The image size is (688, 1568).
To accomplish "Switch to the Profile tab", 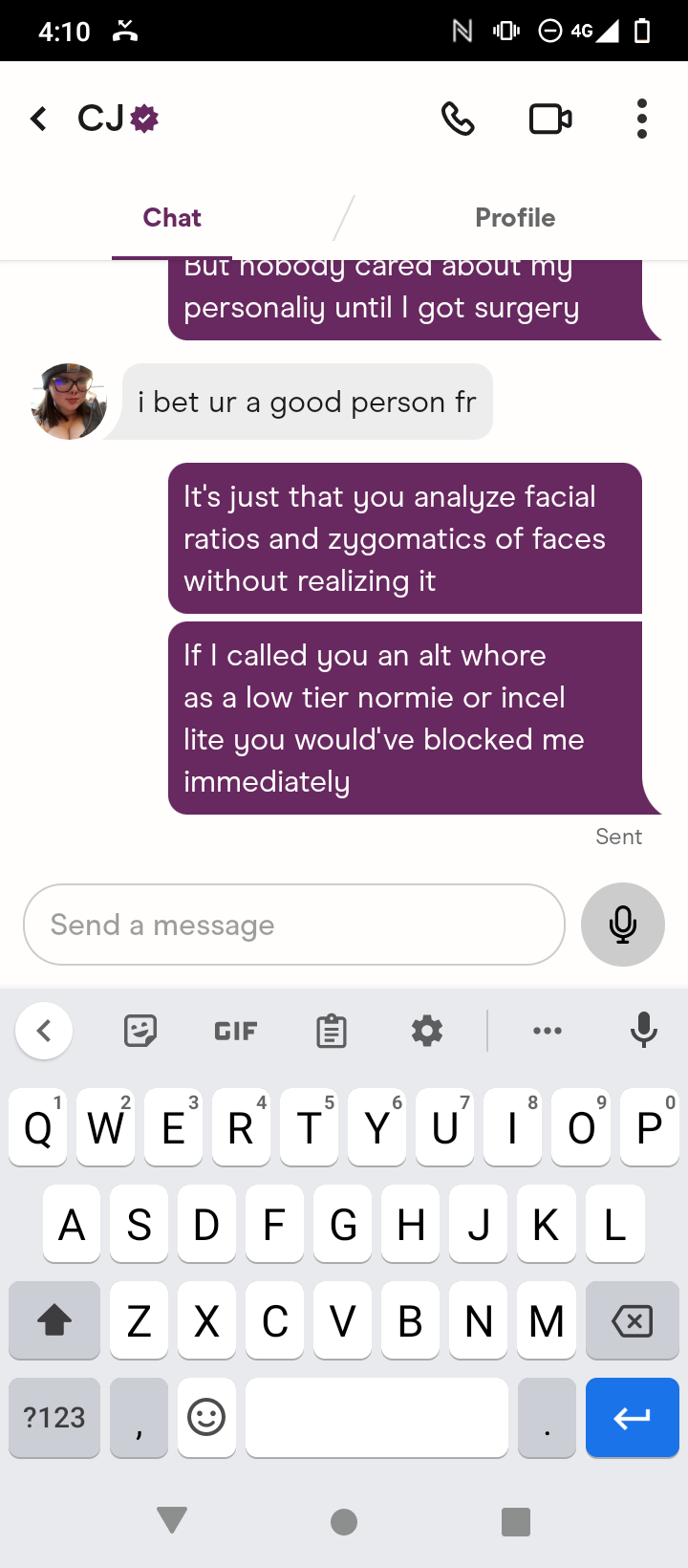I will pos(515,218).
